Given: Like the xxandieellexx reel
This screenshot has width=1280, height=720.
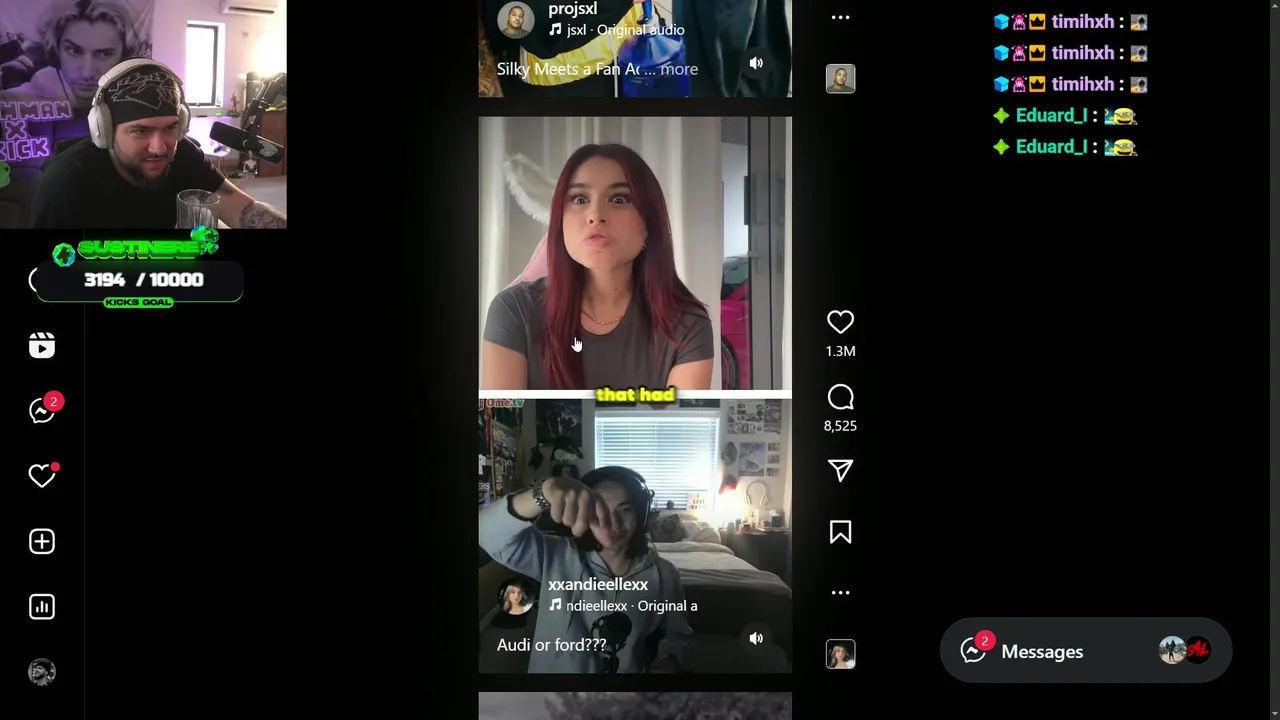Looking at the screenshot, I should pos(840,322).
